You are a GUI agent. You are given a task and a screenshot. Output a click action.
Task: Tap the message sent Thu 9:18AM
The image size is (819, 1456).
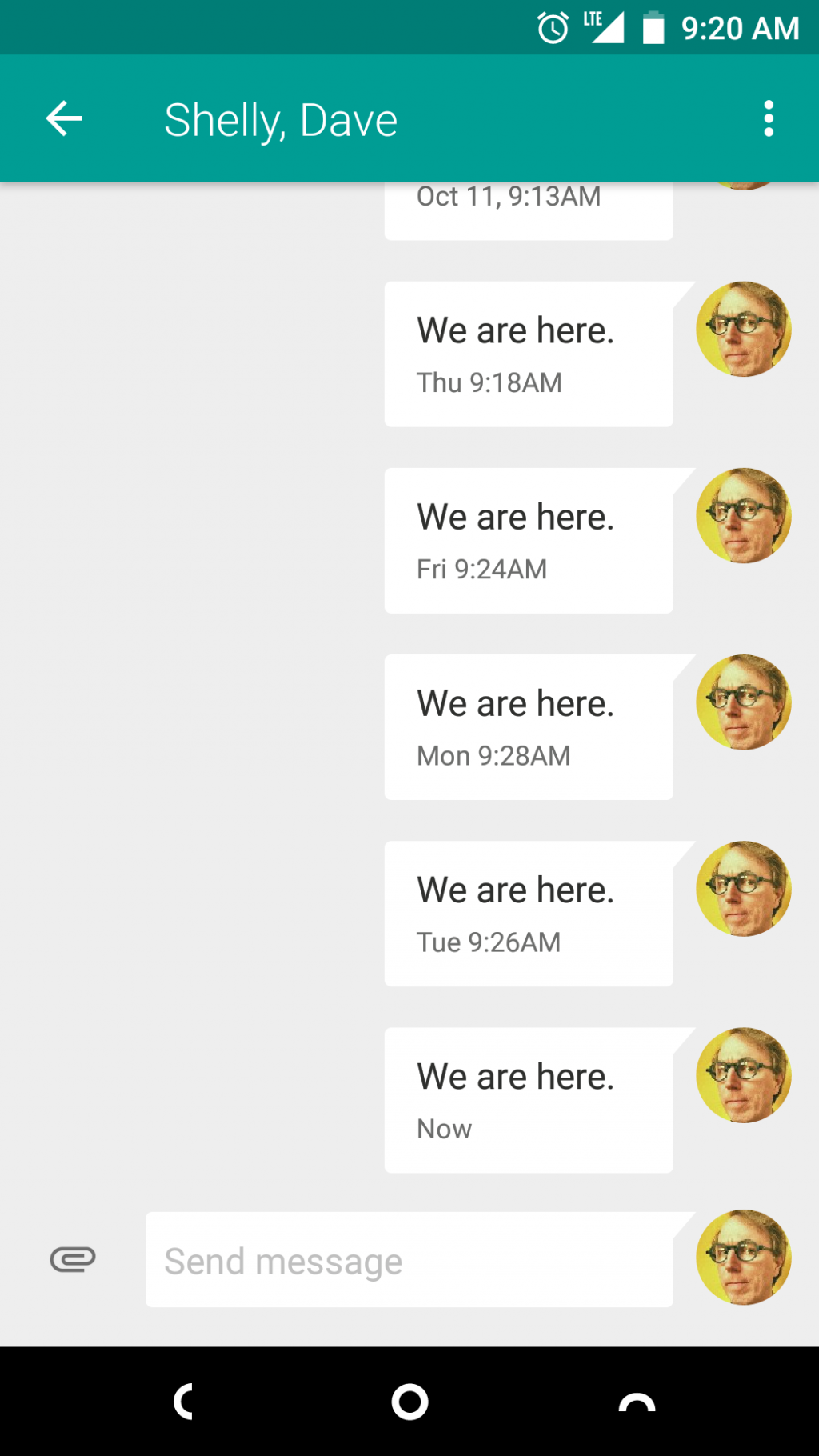click(529, 354)
